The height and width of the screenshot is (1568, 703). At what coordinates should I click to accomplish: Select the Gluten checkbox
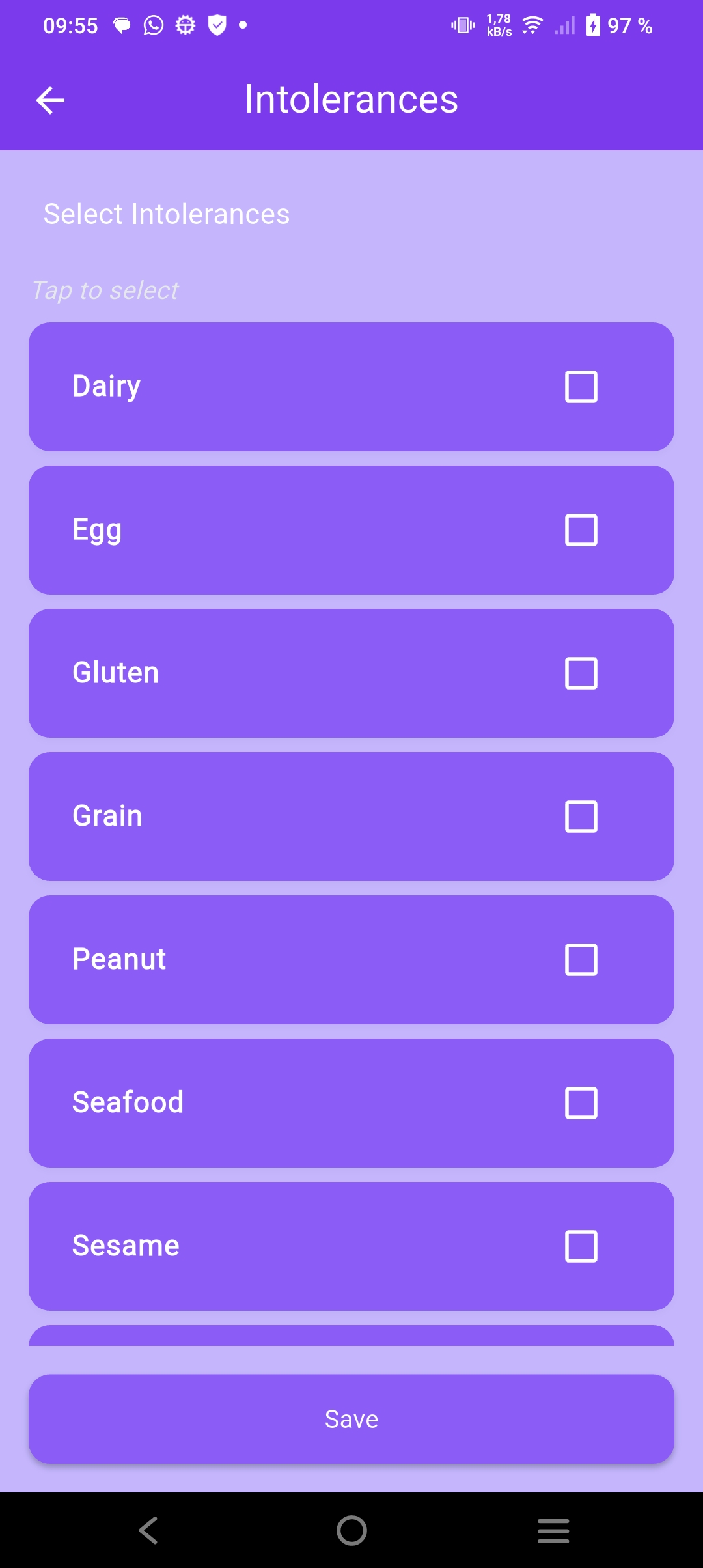(x=581, y=673)
